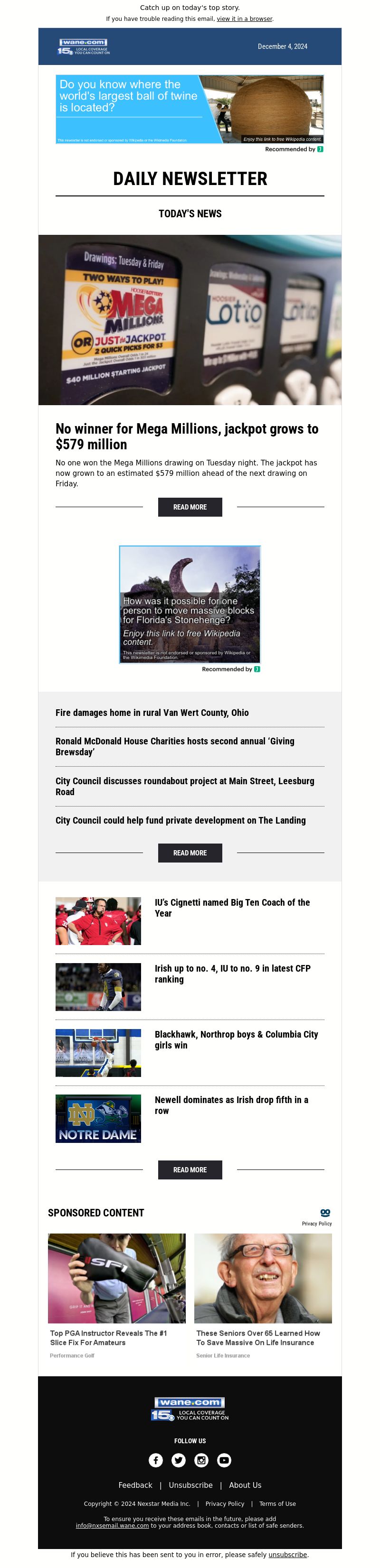Open Van Wert County fire story

coord(152,712)
